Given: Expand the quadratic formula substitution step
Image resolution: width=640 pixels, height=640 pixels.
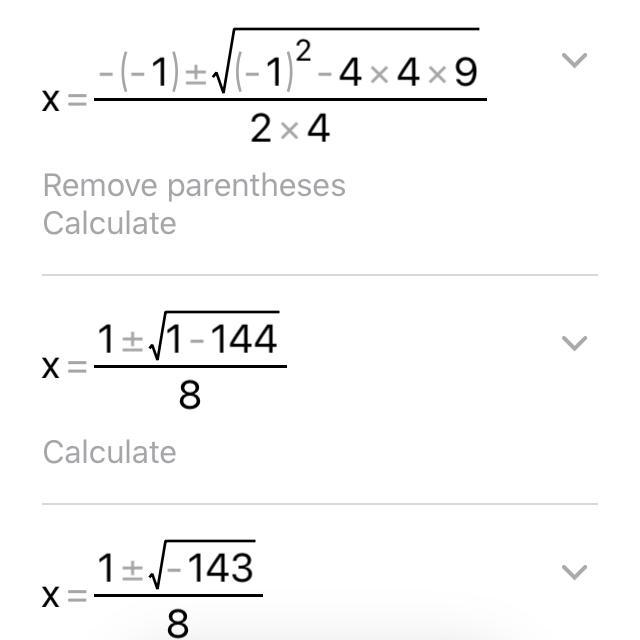Looking at the screenshot, I should pyautogui.click(x=573, y=61).
